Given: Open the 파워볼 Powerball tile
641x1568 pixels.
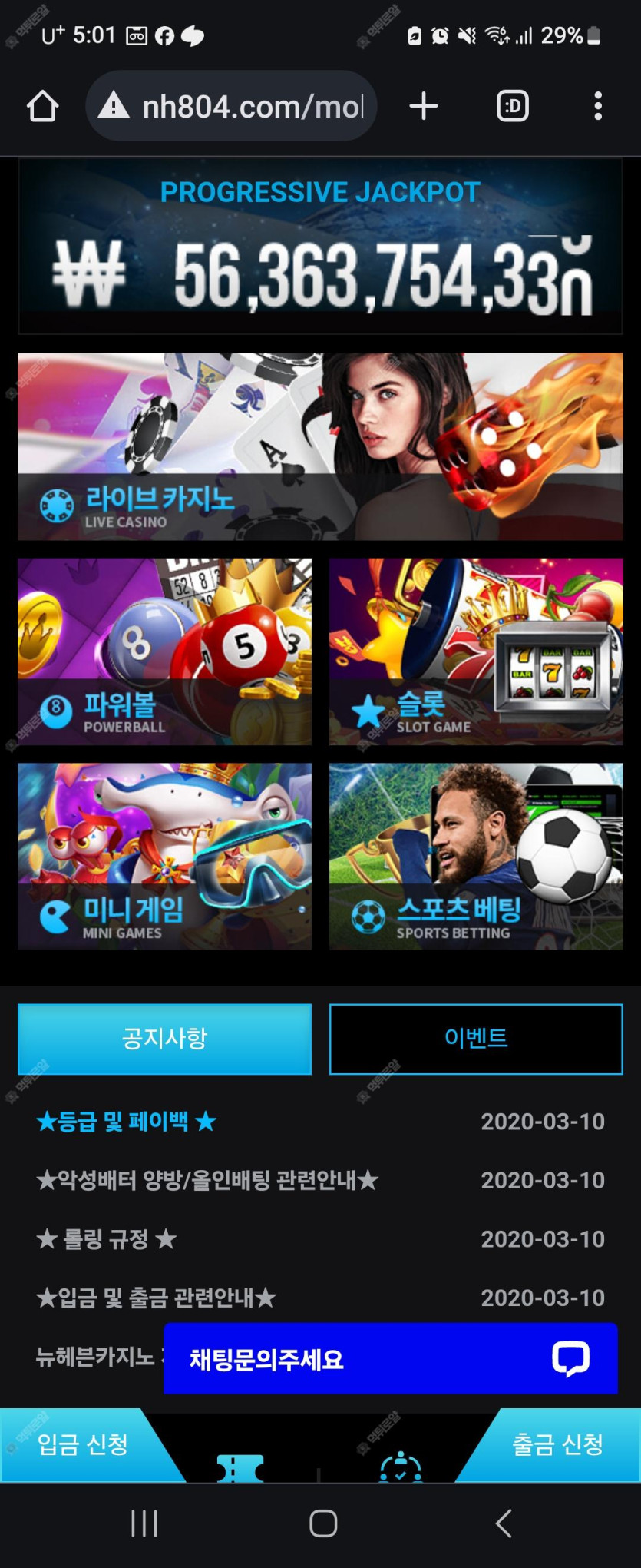Looking at the screenshot, I should (x=164, y=651).
